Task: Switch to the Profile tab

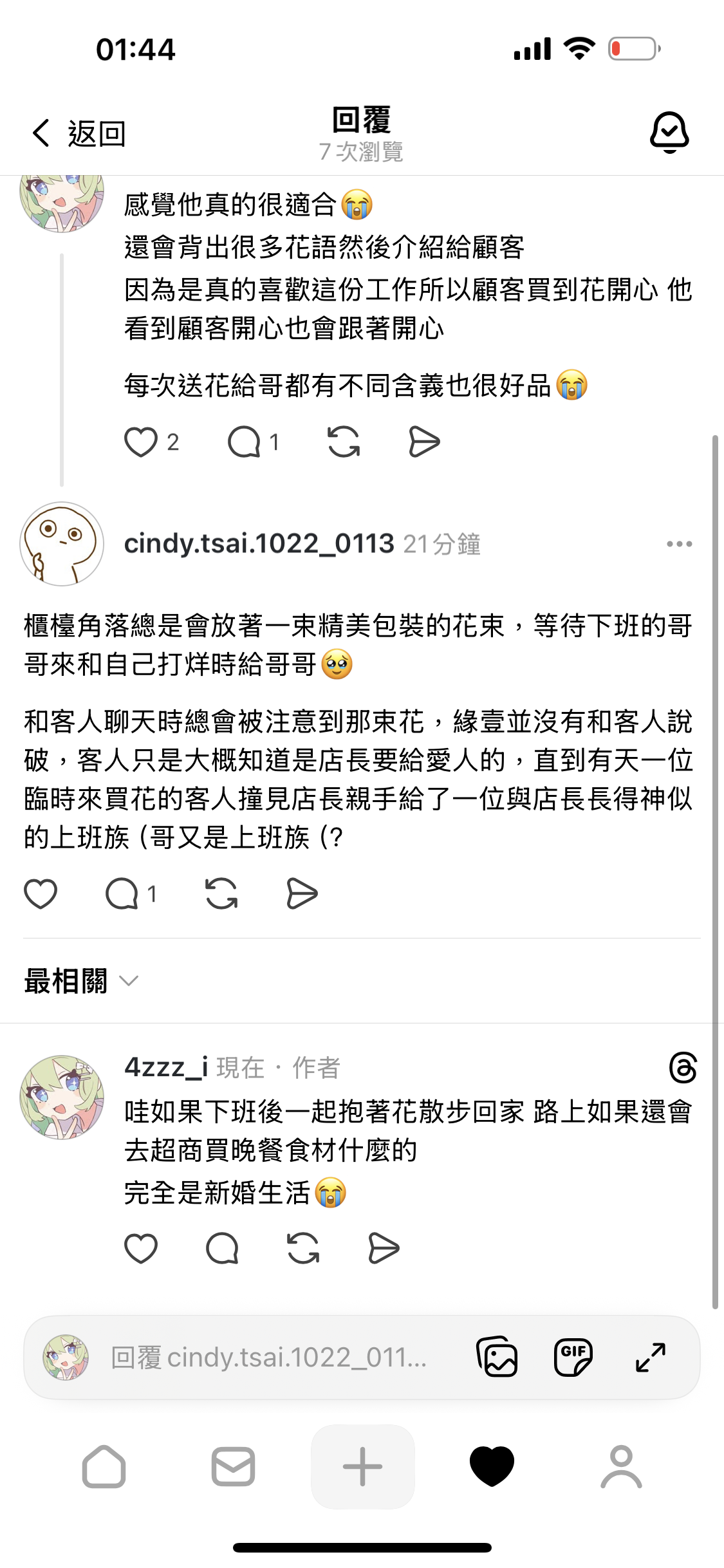Action: tap(621, 1467)
